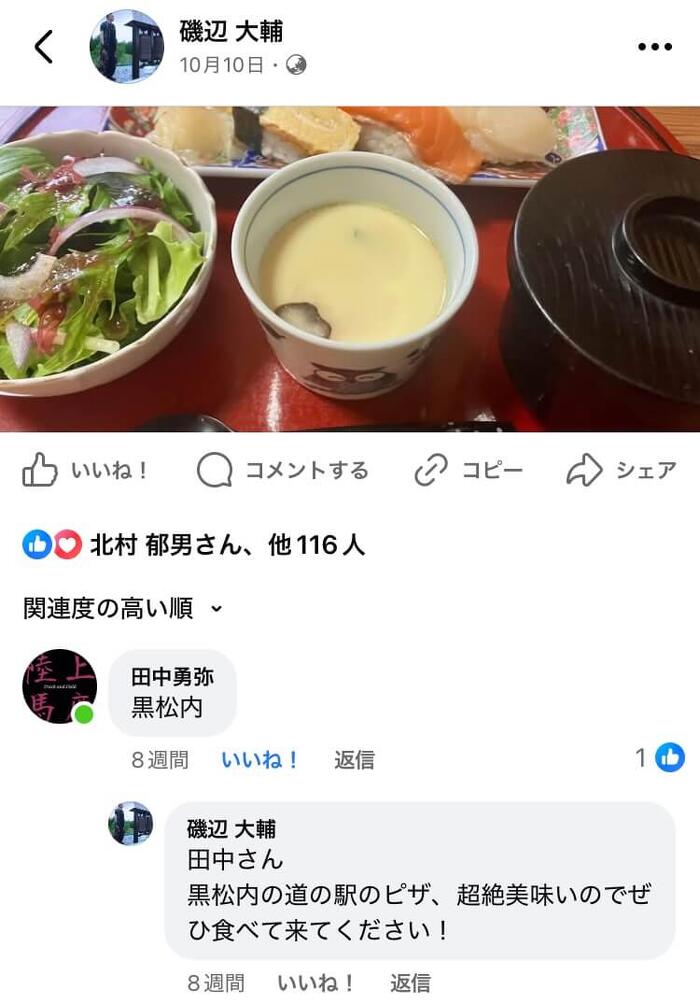Share the post via シェア
Image resolution: width=700 pixels, height=1003 pixels.
(621, 470)
